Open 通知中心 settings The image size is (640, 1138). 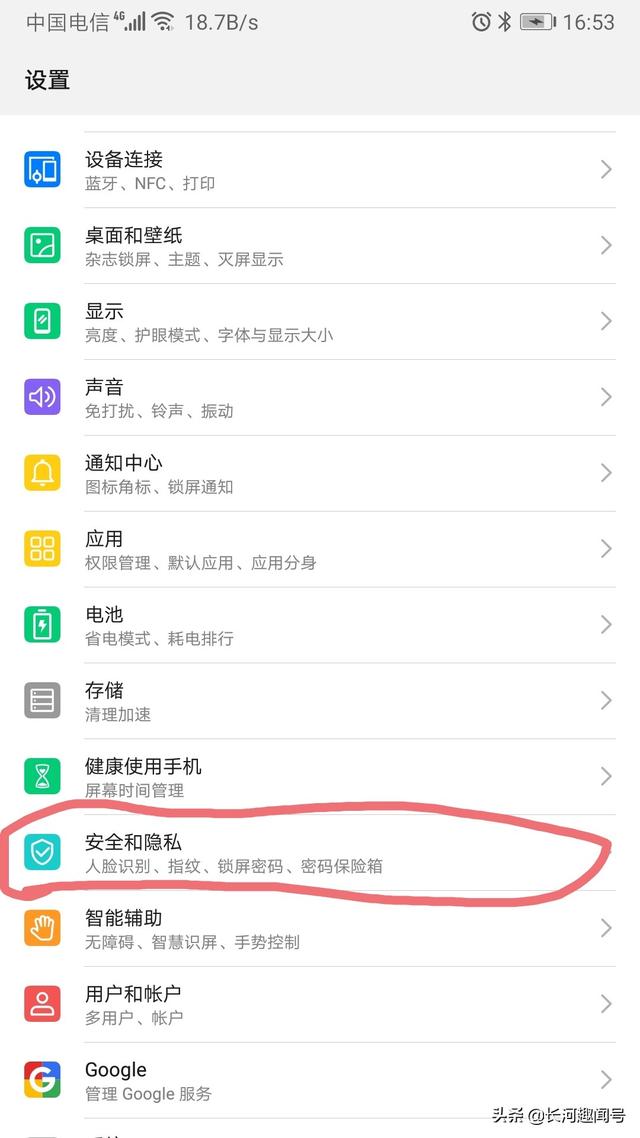click(x=320, y=473)
